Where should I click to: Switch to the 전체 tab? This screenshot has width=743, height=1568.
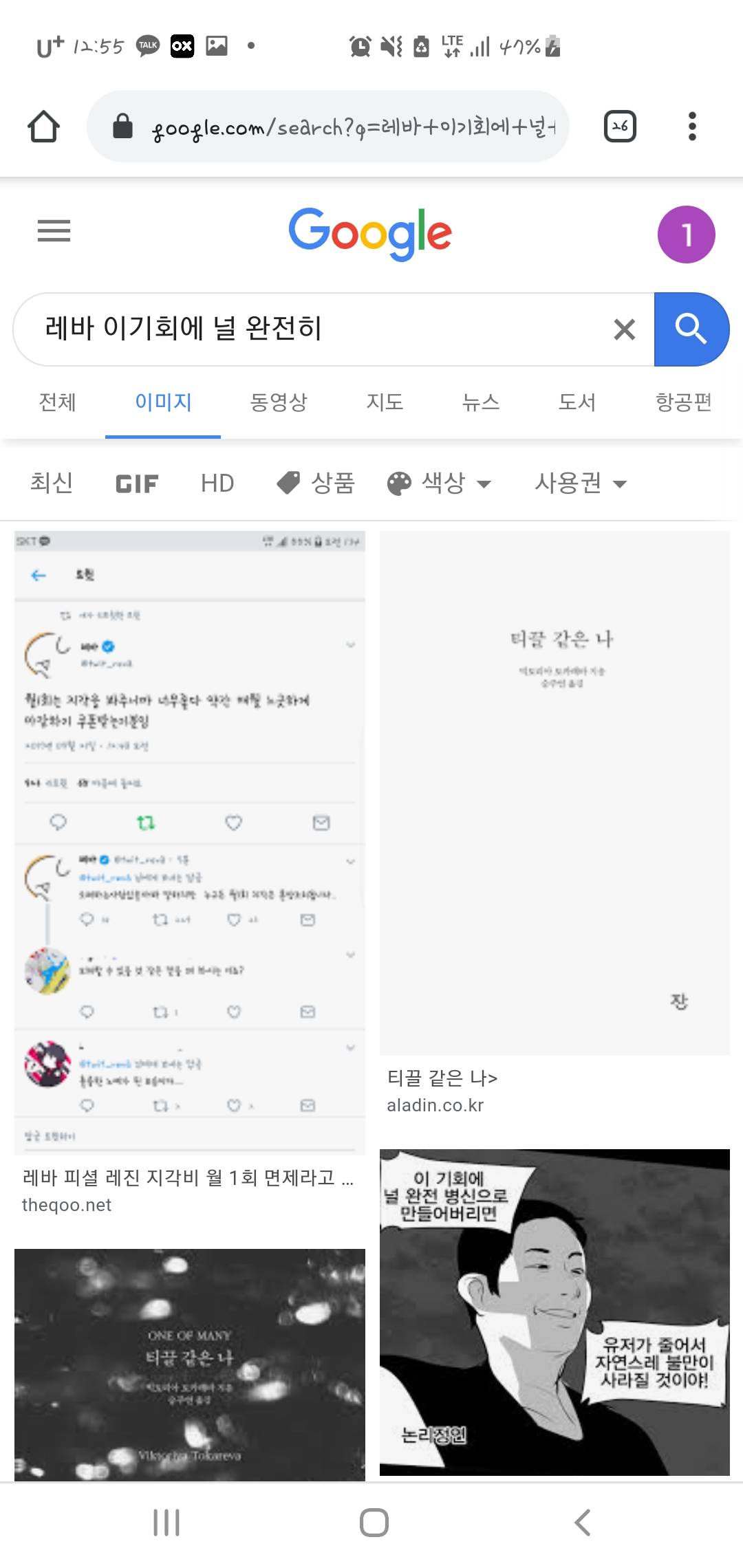[58, 402]
